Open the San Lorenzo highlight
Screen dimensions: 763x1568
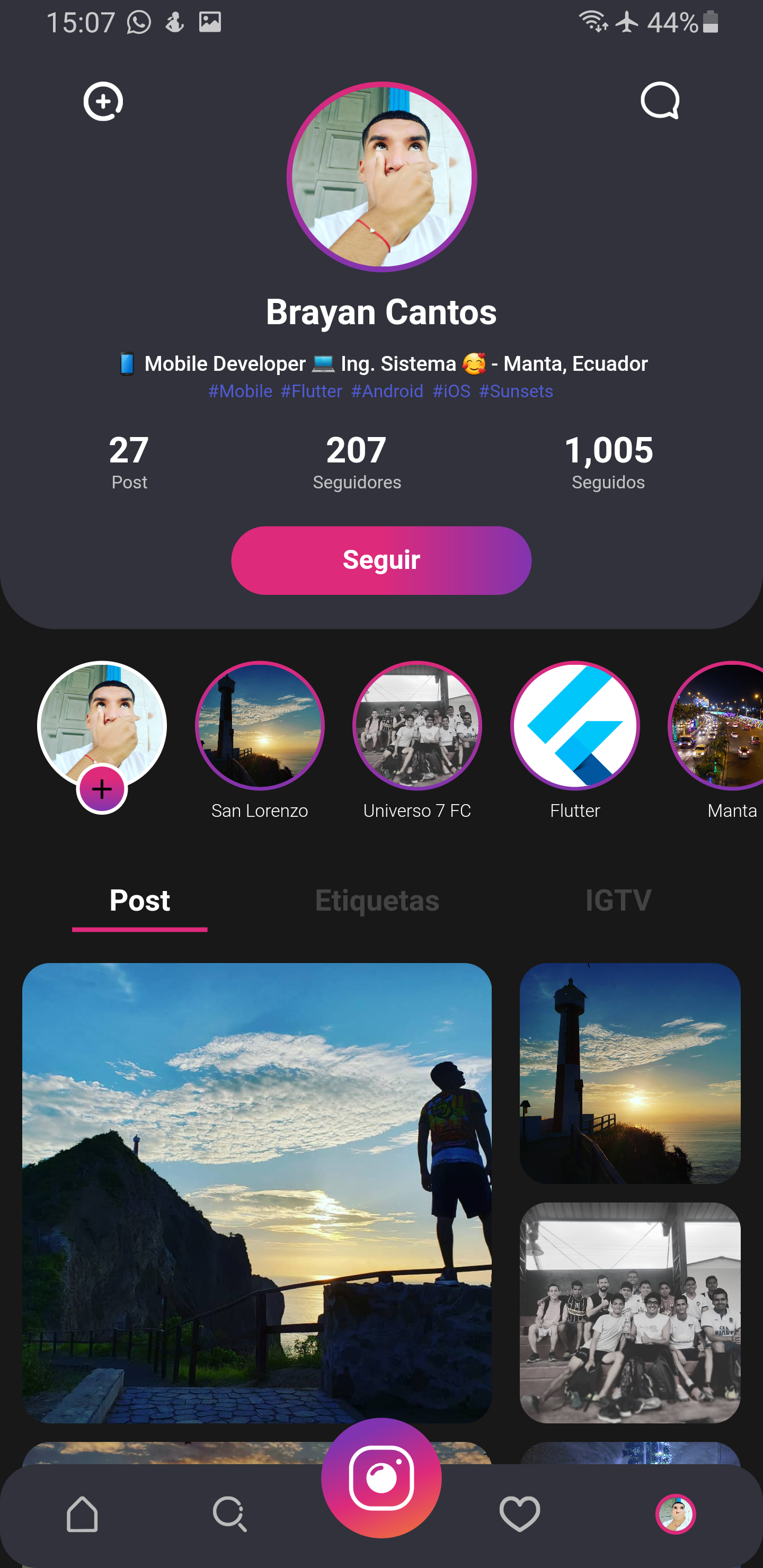coord(260,726)
